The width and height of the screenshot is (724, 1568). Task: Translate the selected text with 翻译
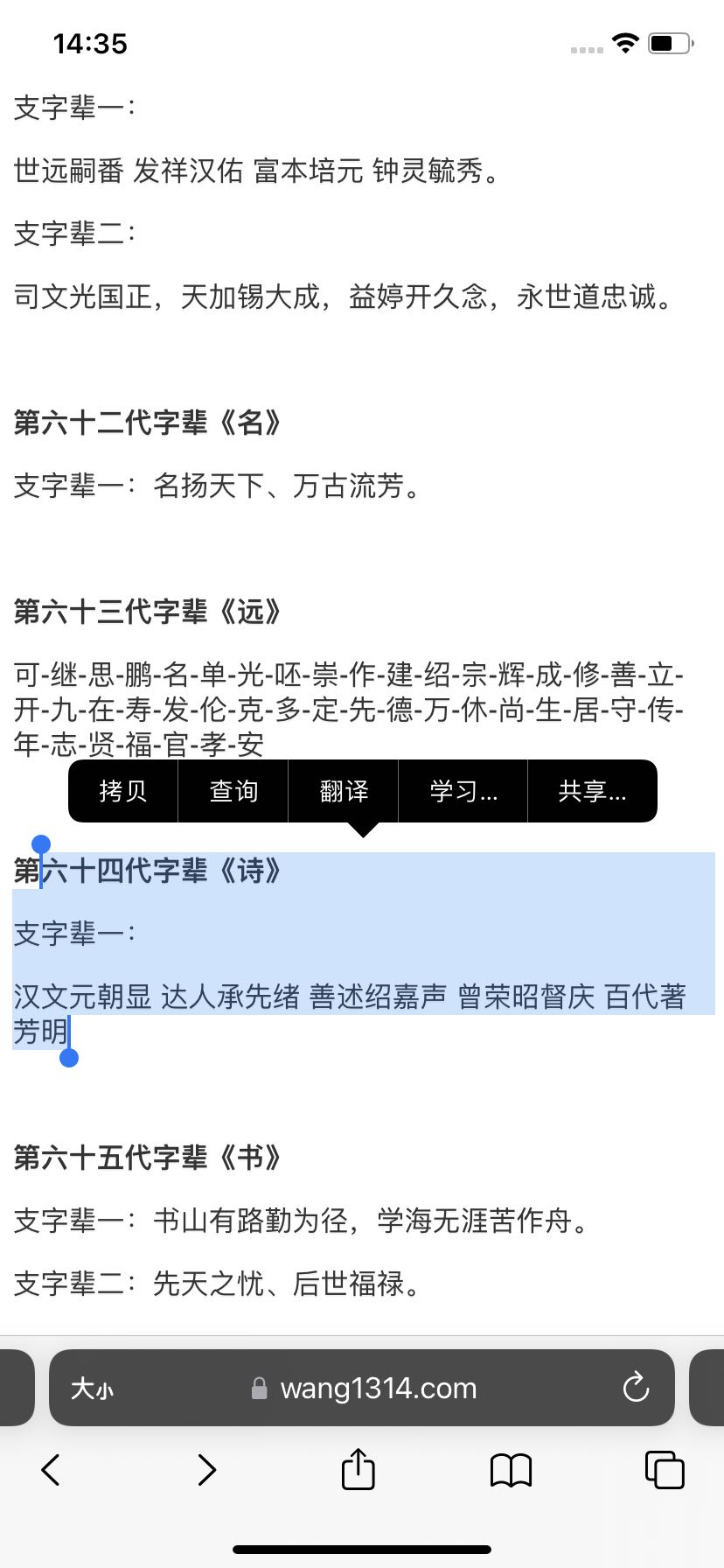(344, 791)
